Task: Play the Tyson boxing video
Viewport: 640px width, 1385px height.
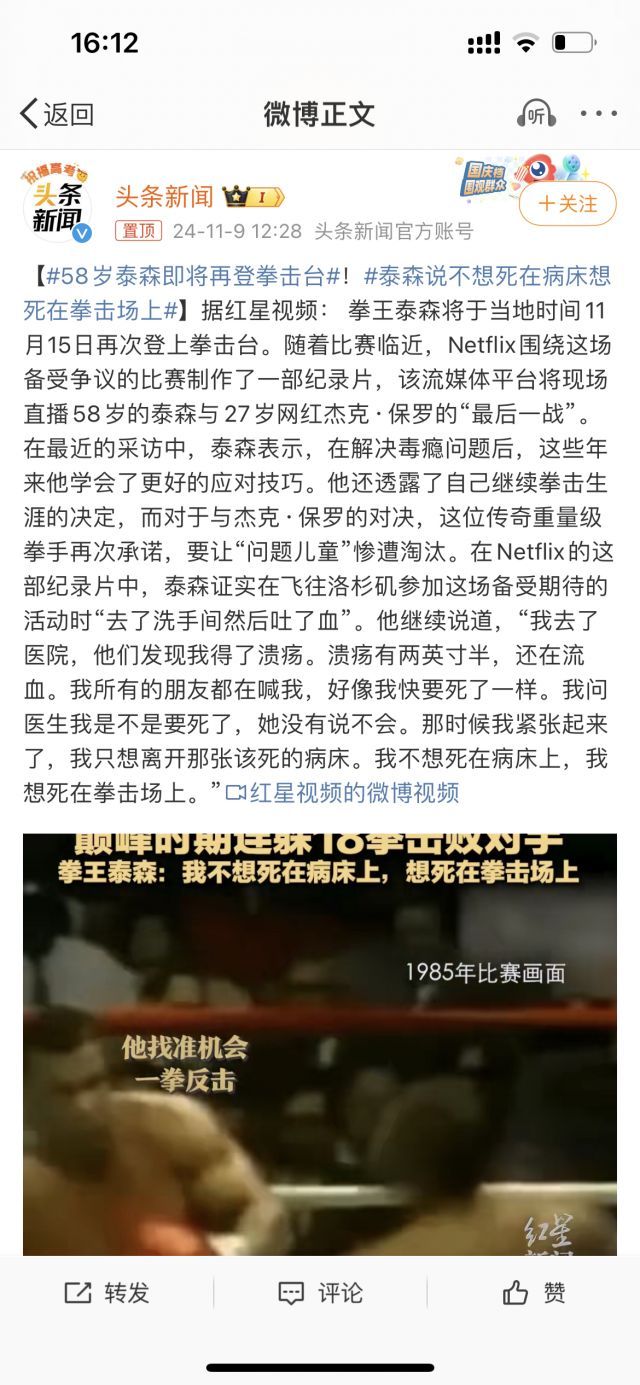Action: click(320, 1045)
